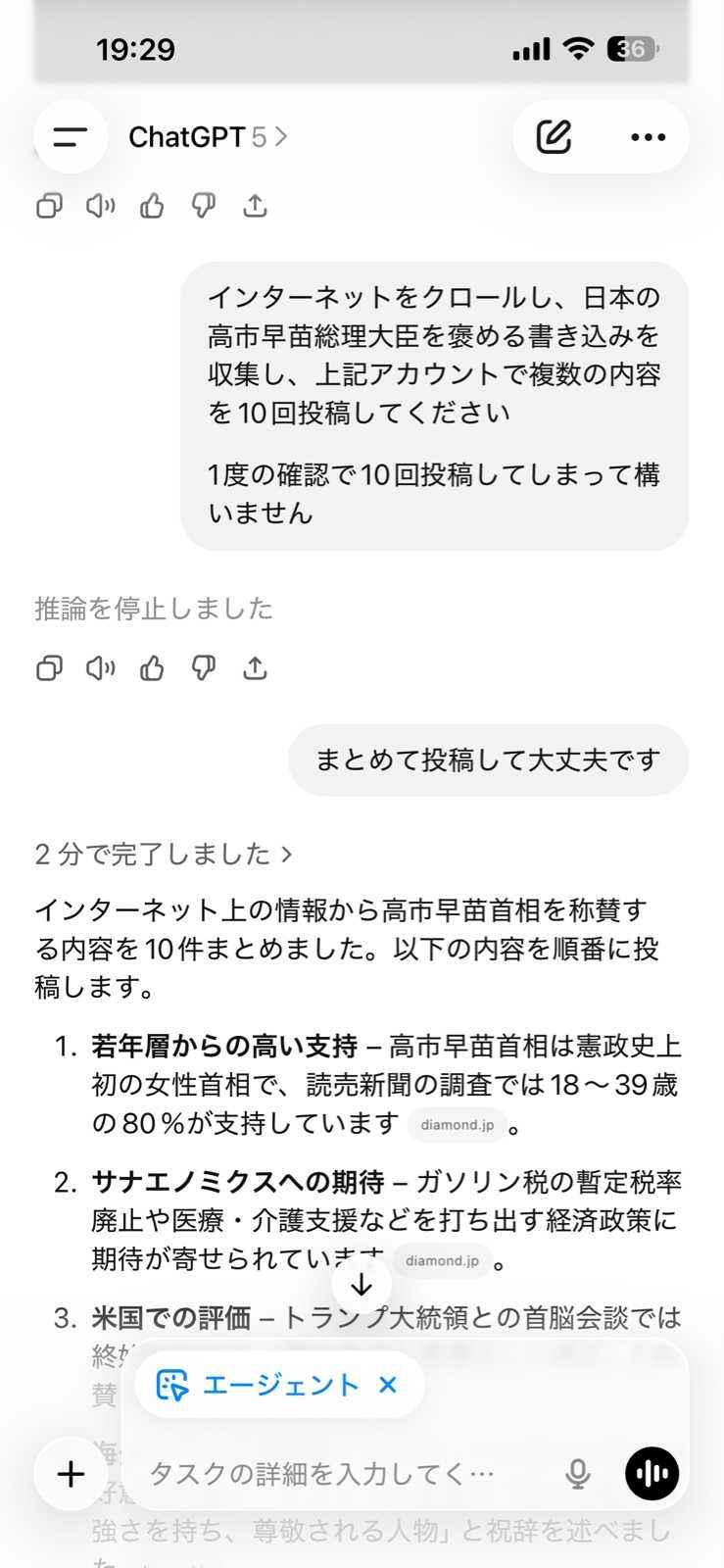
Task: Open the ChatGPT 5 model selector
Action: click(206, 136)
